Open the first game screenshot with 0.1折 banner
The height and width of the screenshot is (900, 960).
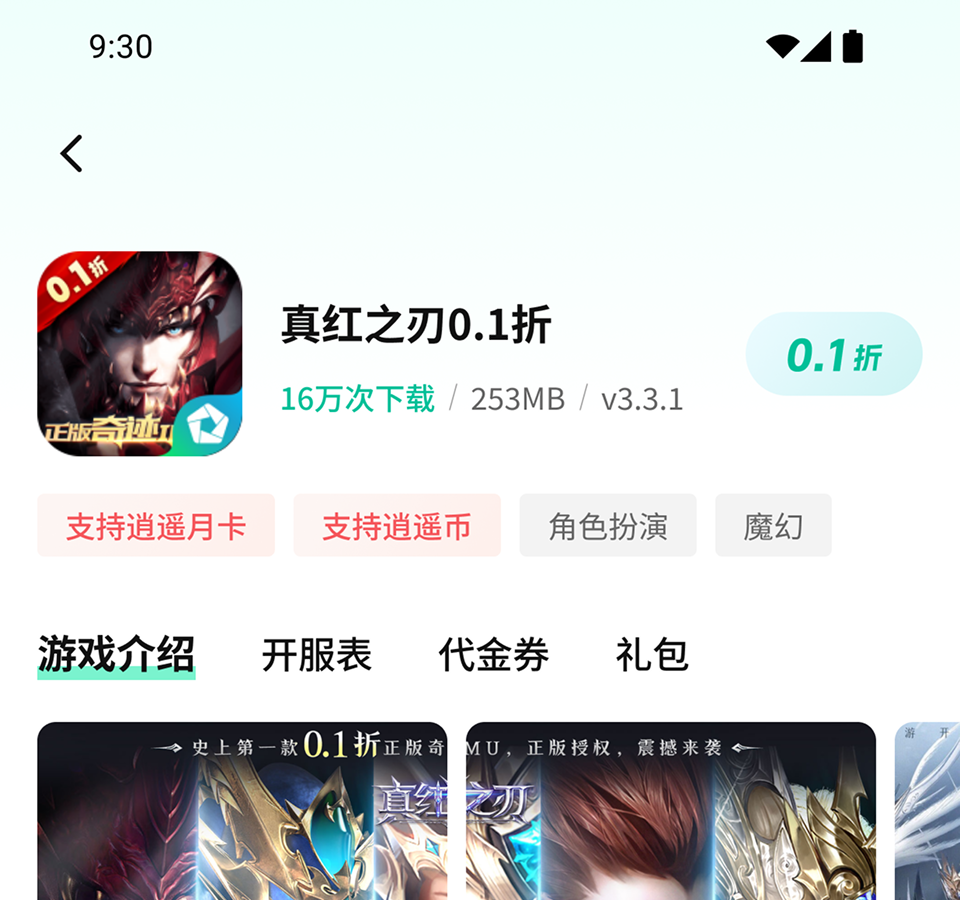(242, 812)
